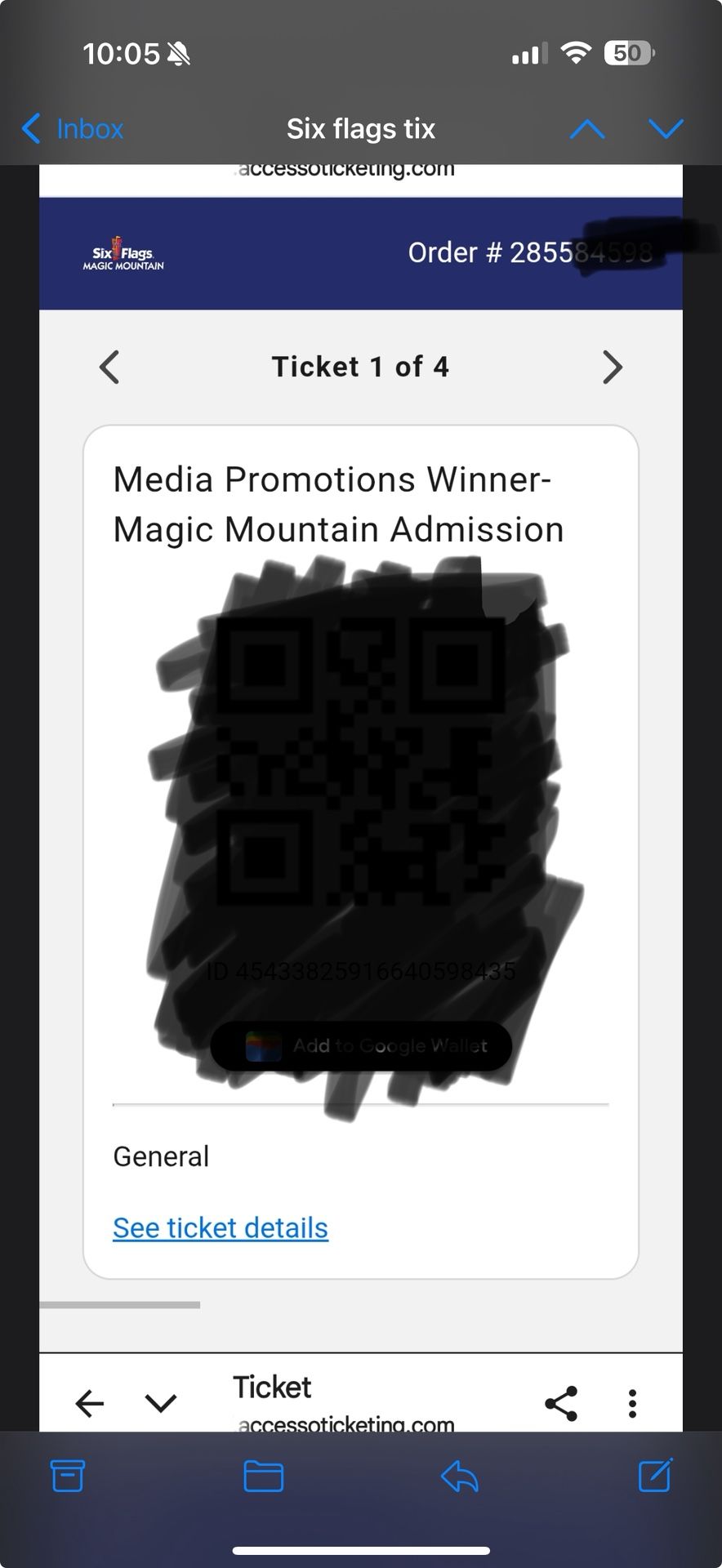Tap Add to Google Wallet
The height and width of the screenshot is (1568, 722).
[x=360, y=1046]
